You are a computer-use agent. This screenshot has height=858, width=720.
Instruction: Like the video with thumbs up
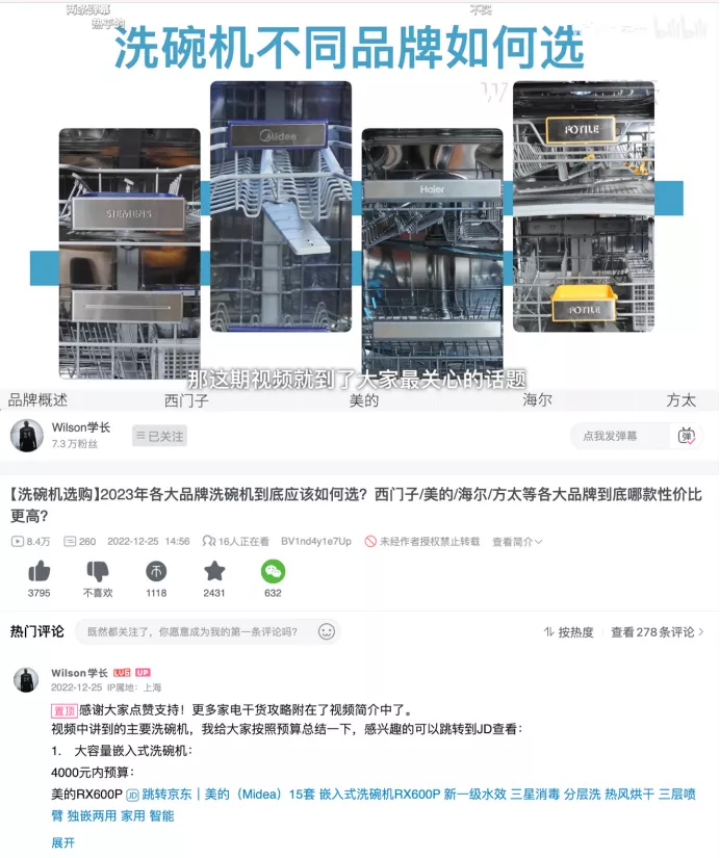click(x=39, y=572)
